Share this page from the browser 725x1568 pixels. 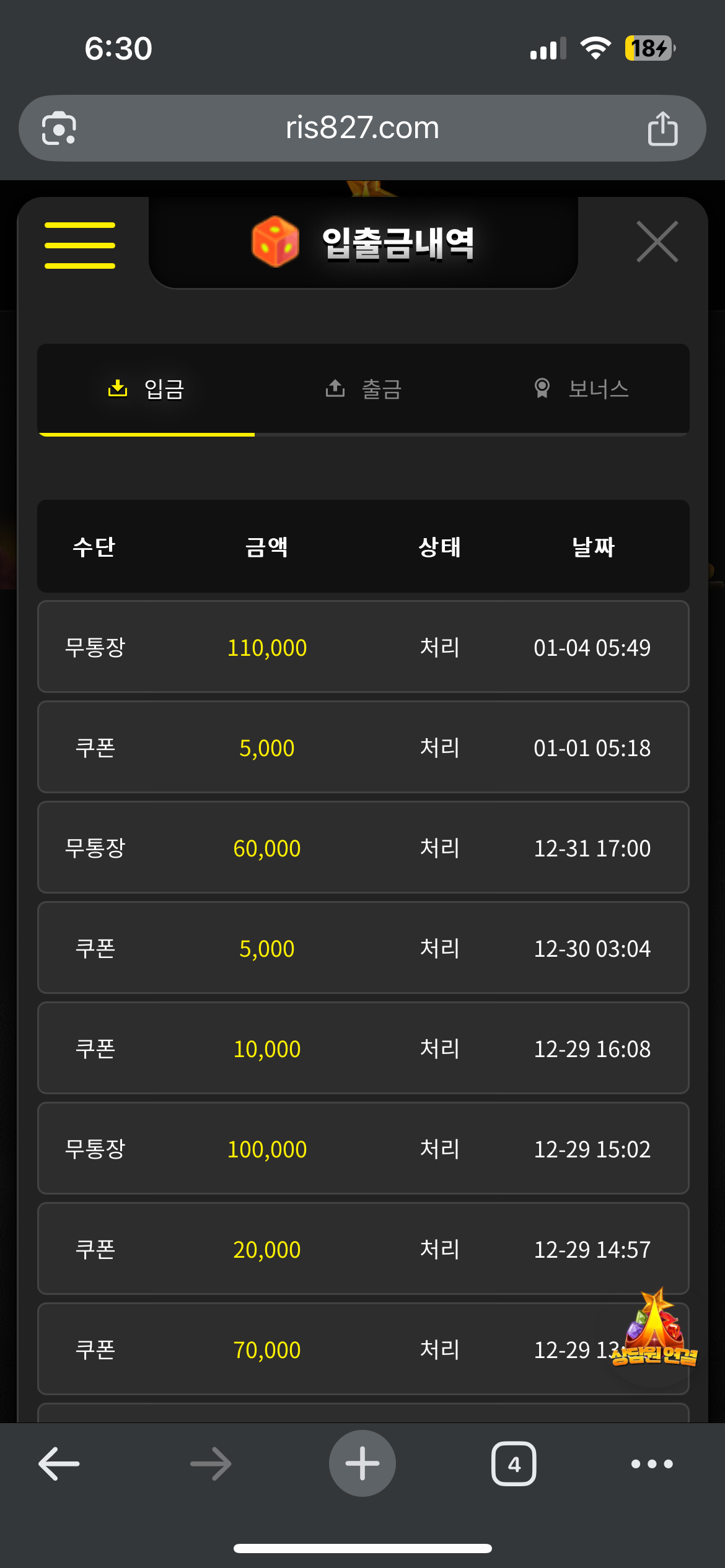[662, 128]
